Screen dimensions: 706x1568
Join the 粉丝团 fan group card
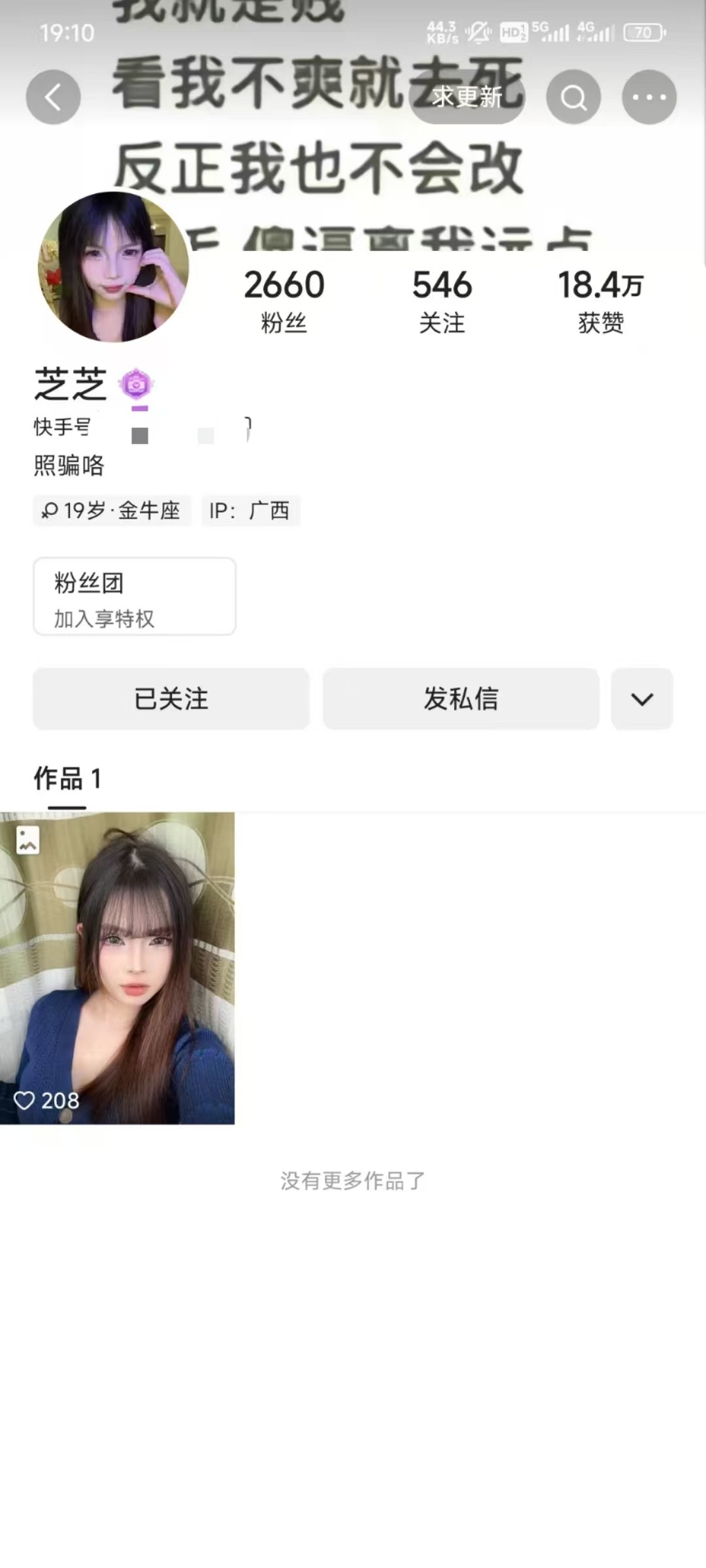click(x=135, y=596)
